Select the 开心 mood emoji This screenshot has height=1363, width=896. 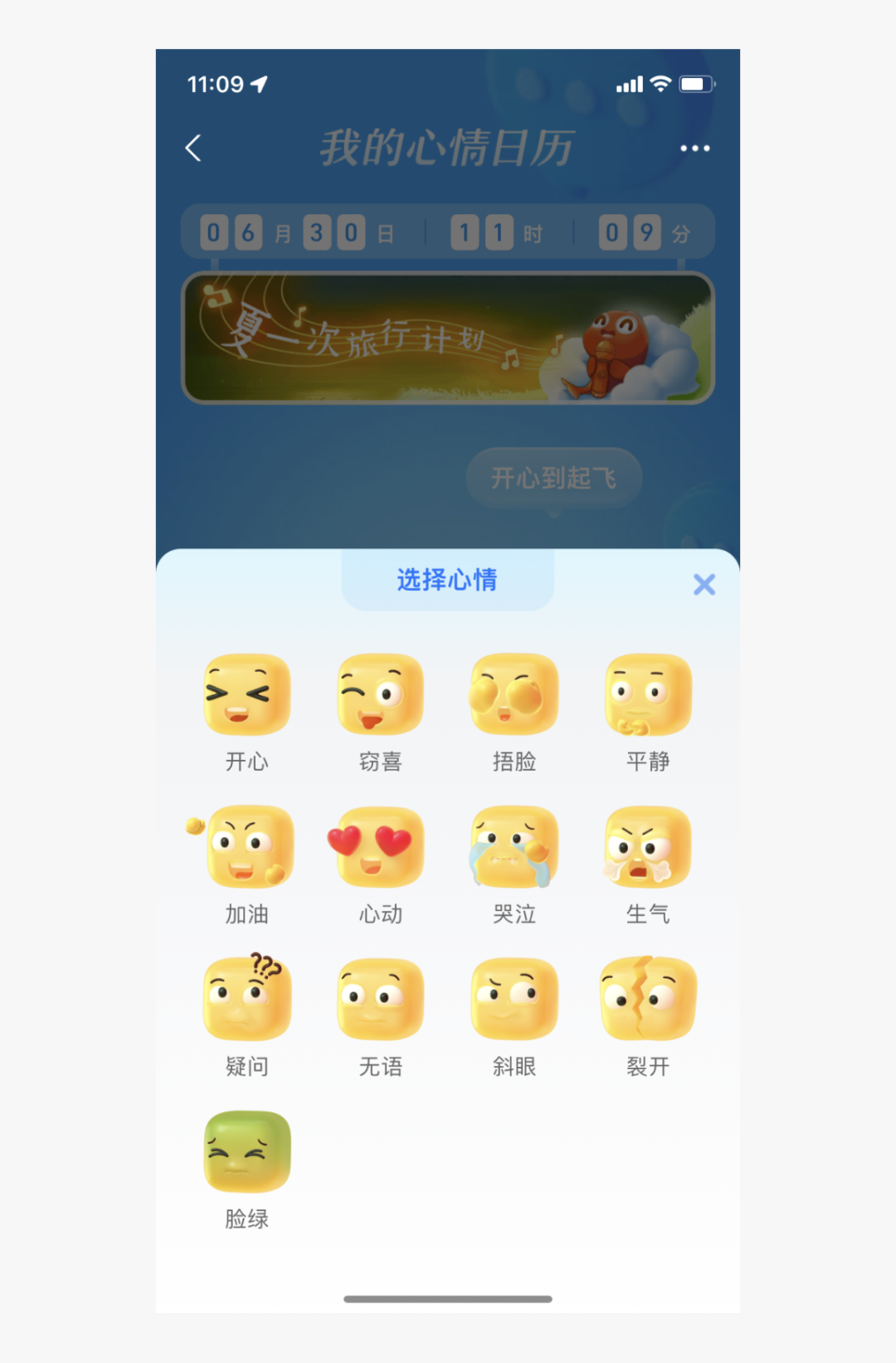[246, 694]
